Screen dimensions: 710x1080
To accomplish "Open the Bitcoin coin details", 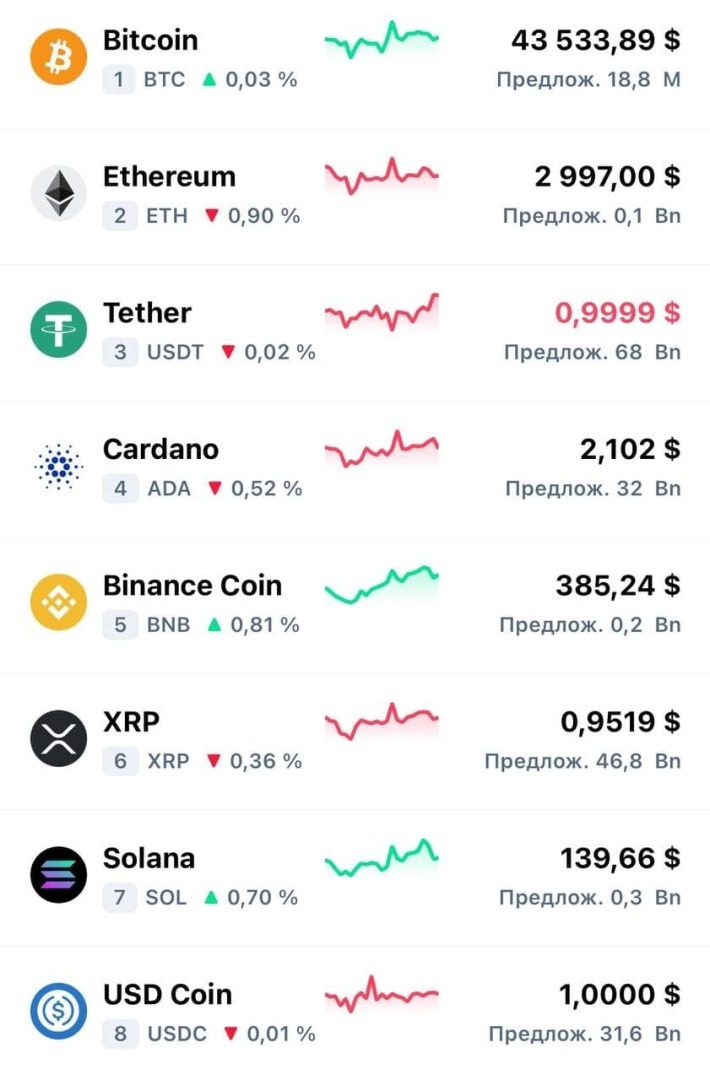I will click(x=150, y=41).
